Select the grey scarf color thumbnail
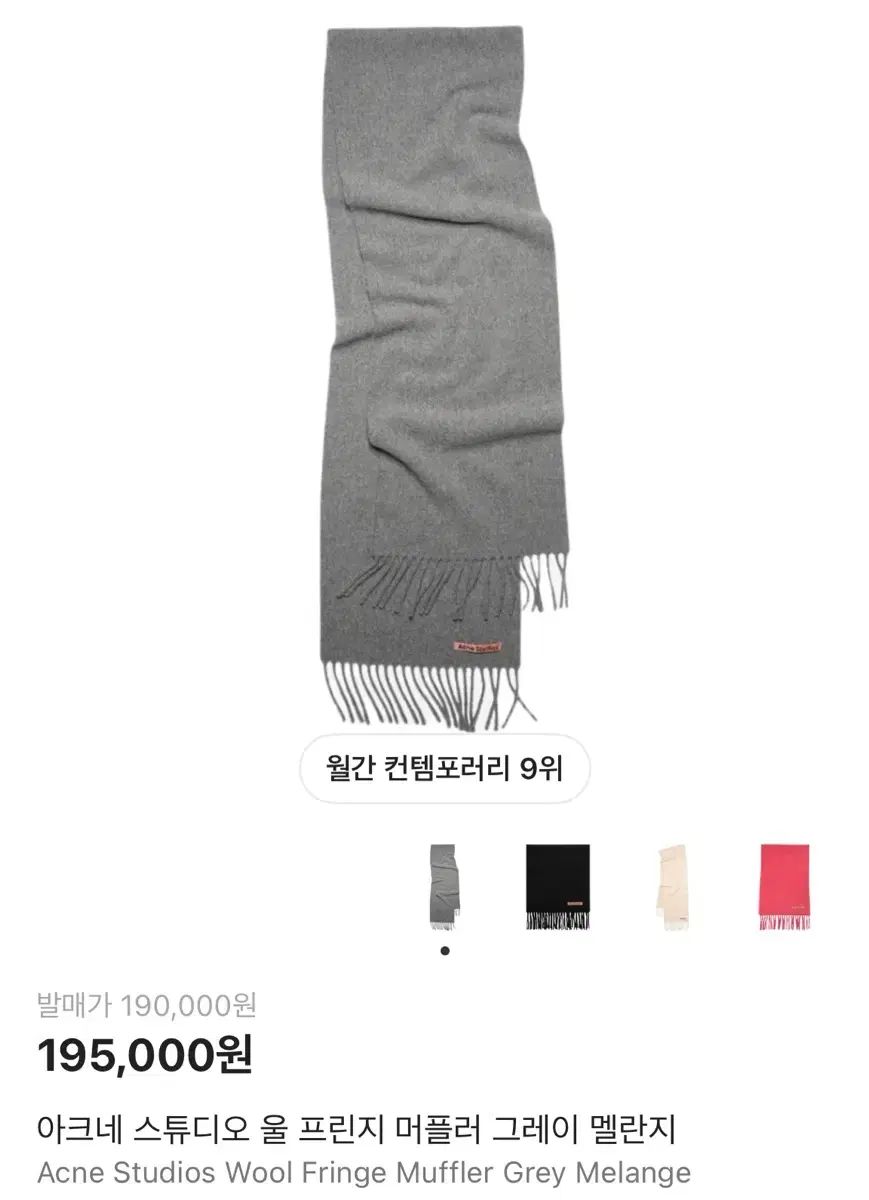This screenshot has width=869, height=1200. coord(444,887)
